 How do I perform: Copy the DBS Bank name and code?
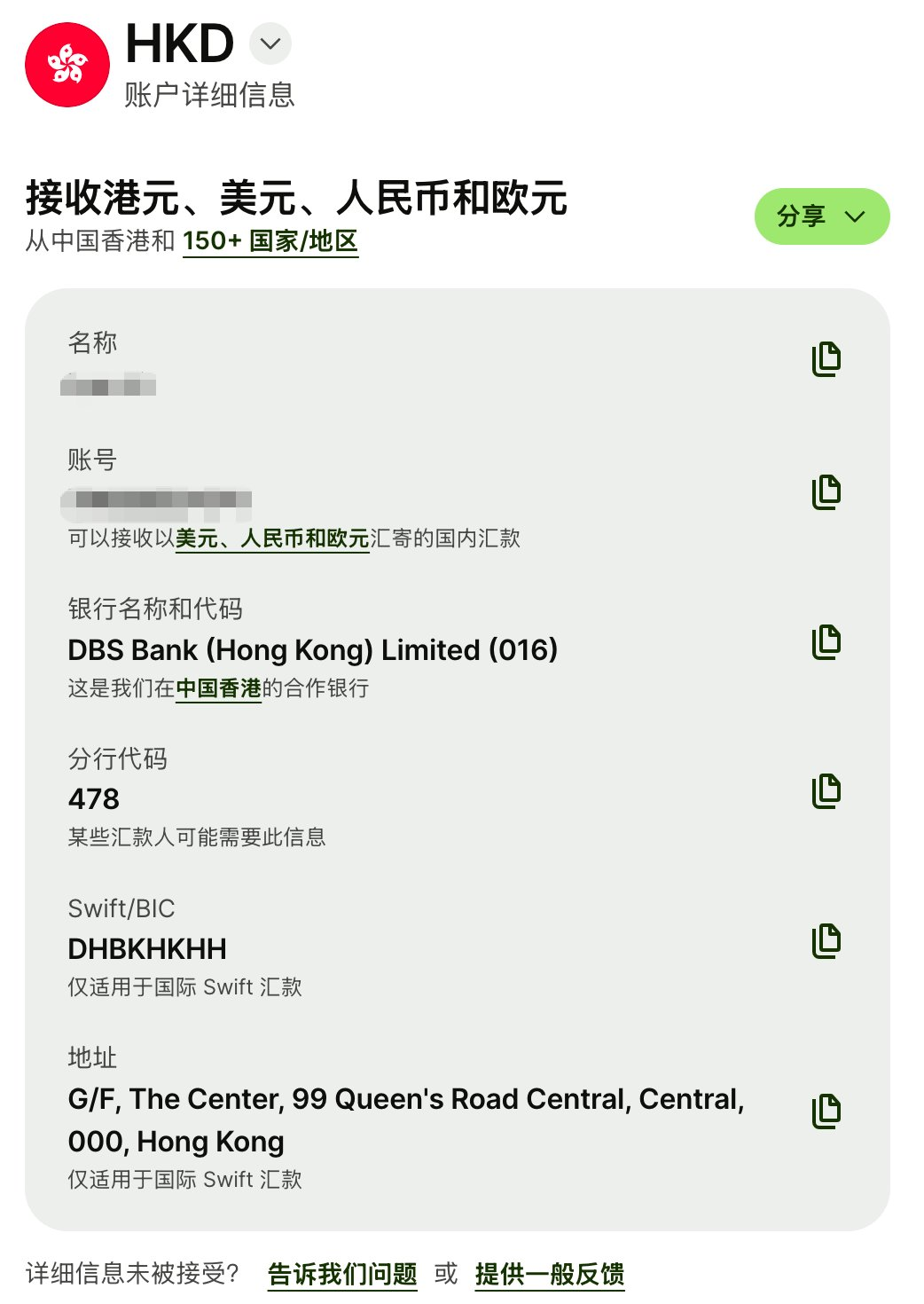826,642
